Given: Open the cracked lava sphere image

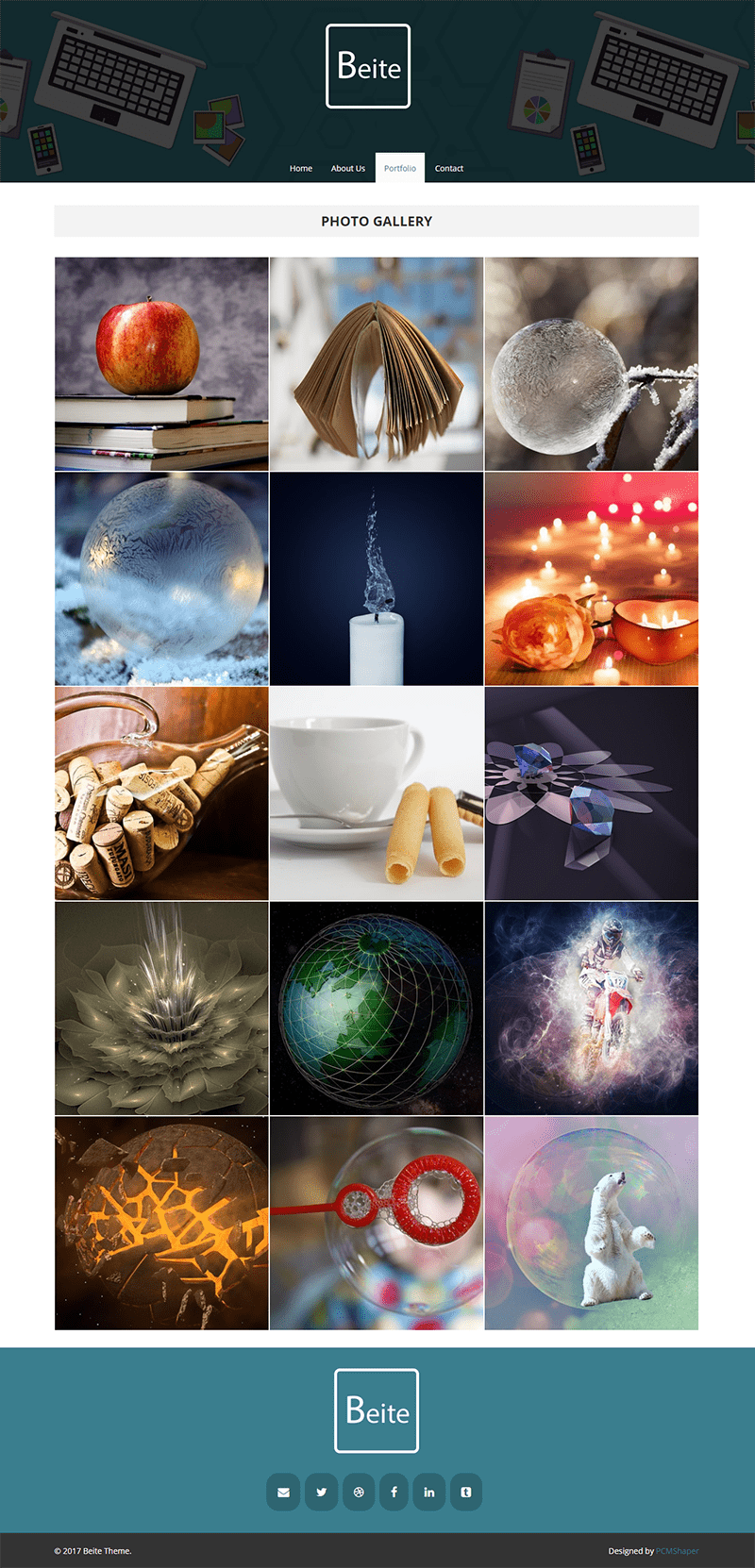Looking at the screenshot, I should pos(161,1224).
